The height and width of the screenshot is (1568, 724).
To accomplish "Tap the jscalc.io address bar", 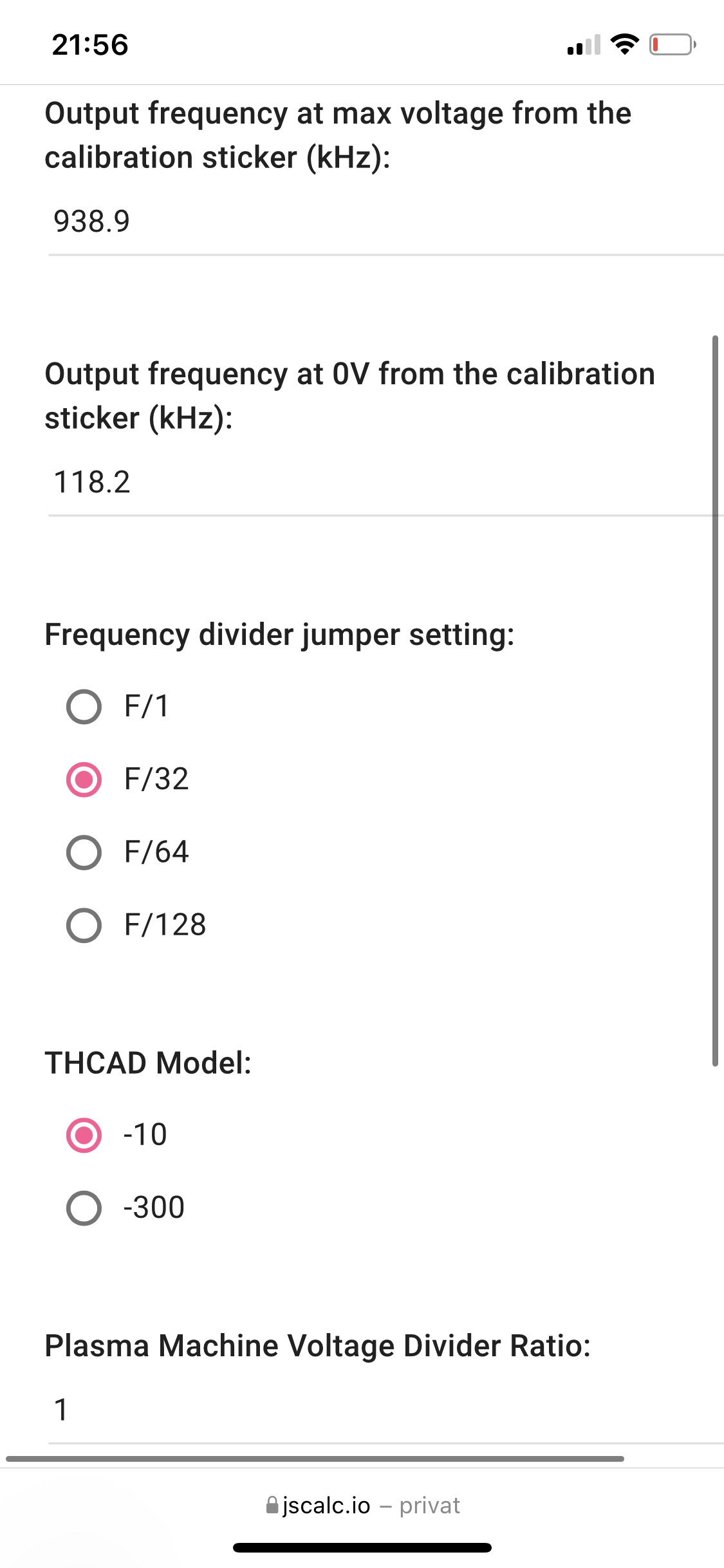I will (x=362, y=1506).
